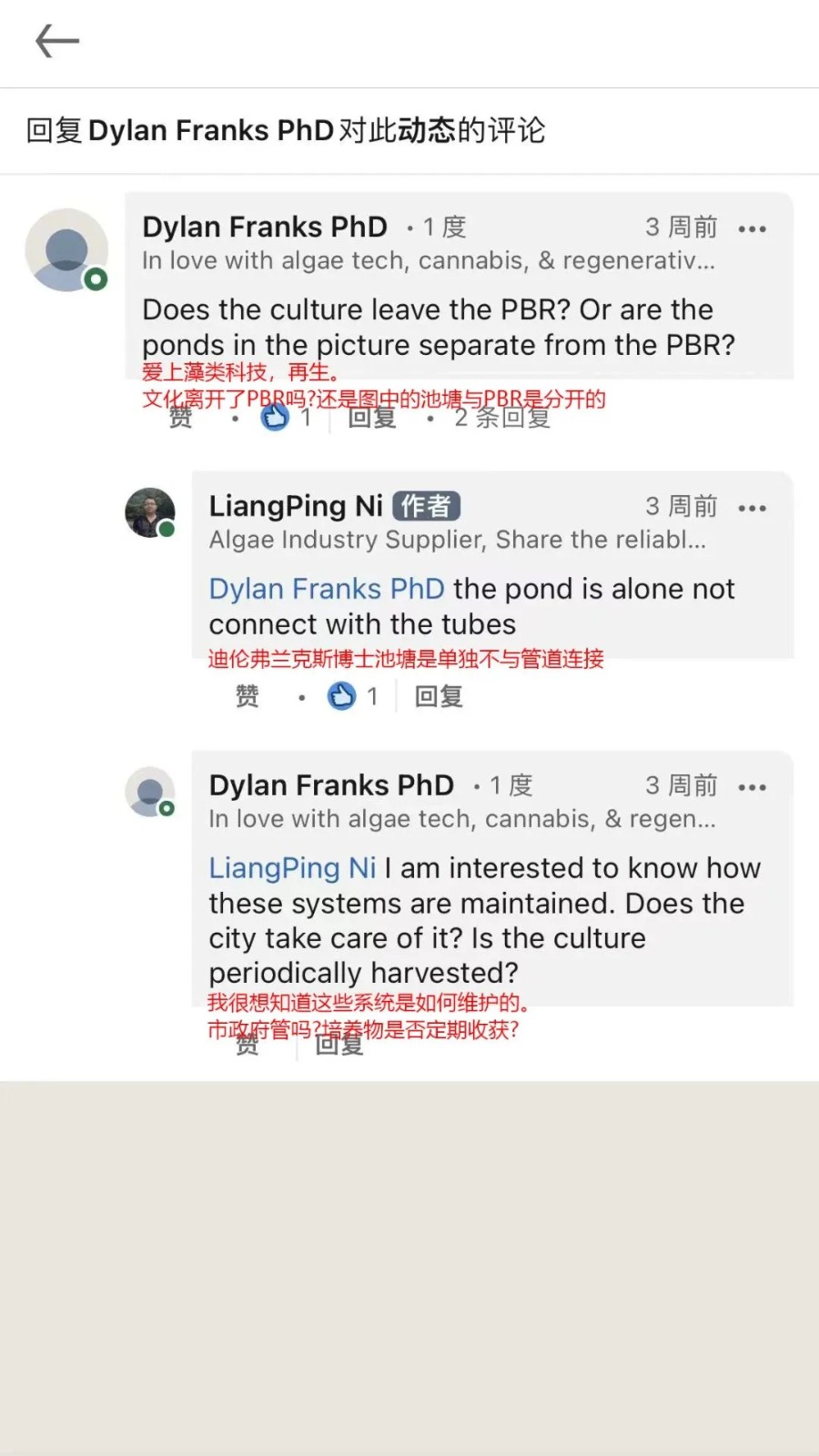Reply to LiangPing Ni's comment via 回复
819x1456 pixels.
439,697
